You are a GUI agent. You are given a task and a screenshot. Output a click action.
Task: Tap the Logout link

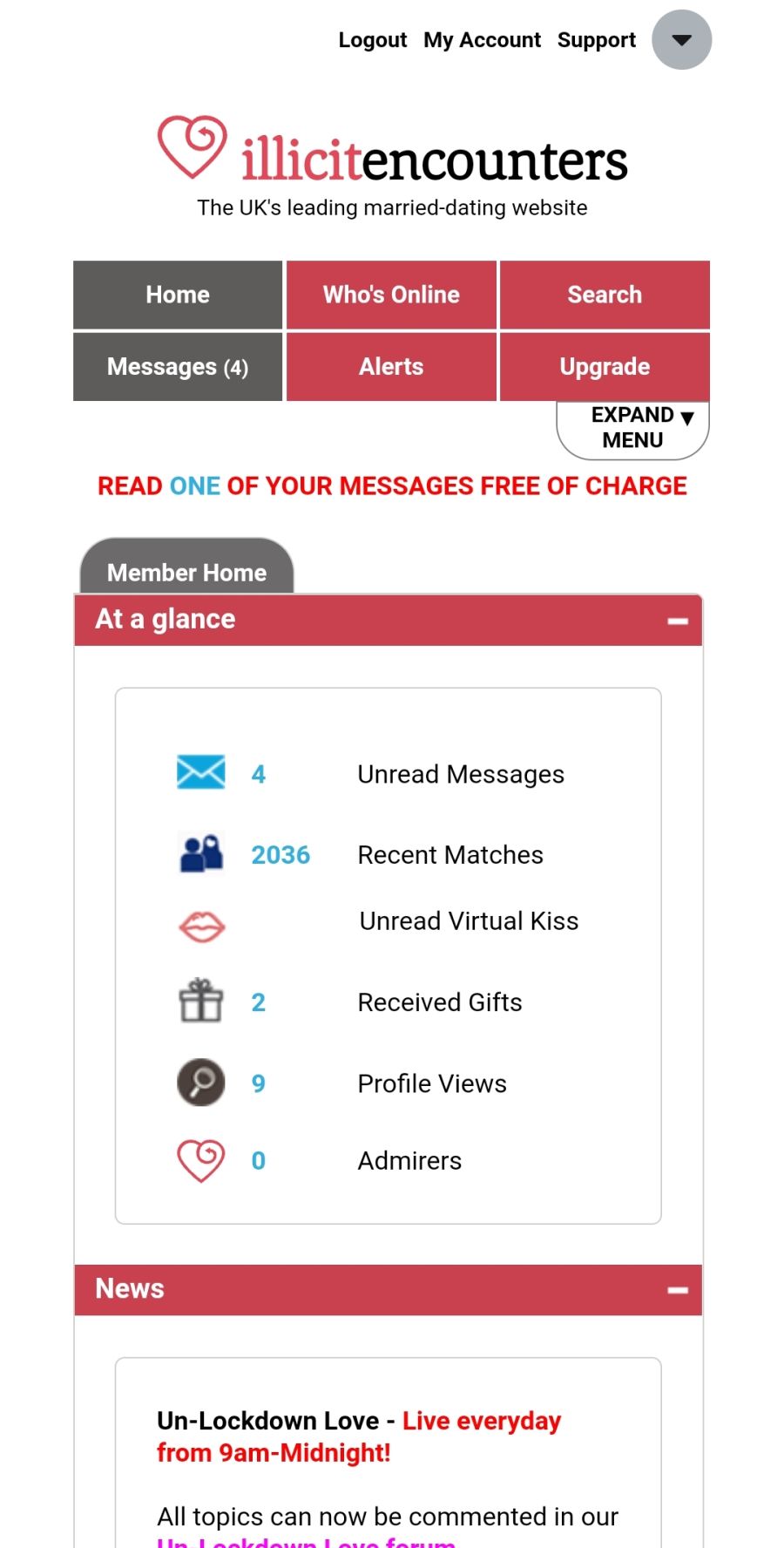tap(372, 40)
